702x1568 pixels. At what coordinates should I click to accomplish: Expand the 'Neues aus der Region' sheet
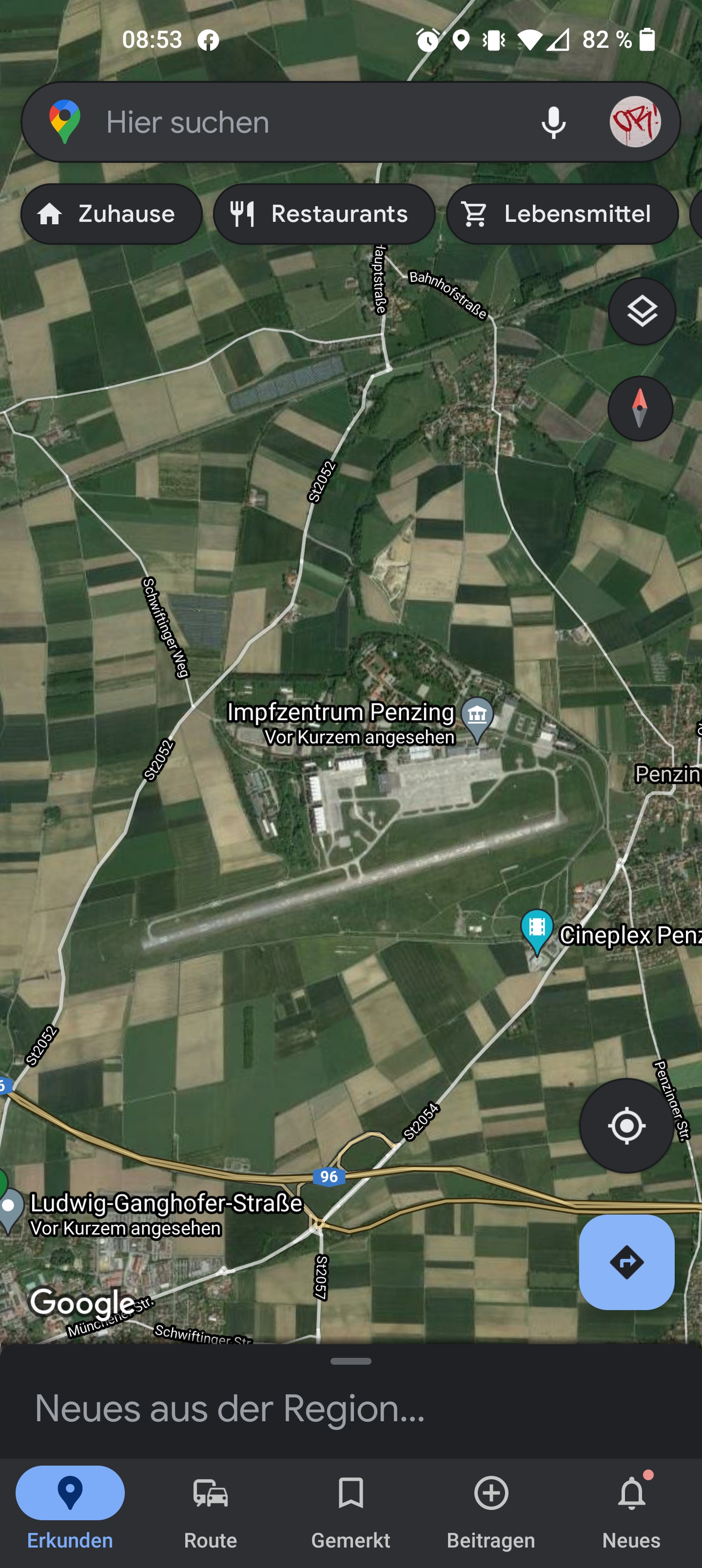pyautogui.click(x=351, y=1400)
